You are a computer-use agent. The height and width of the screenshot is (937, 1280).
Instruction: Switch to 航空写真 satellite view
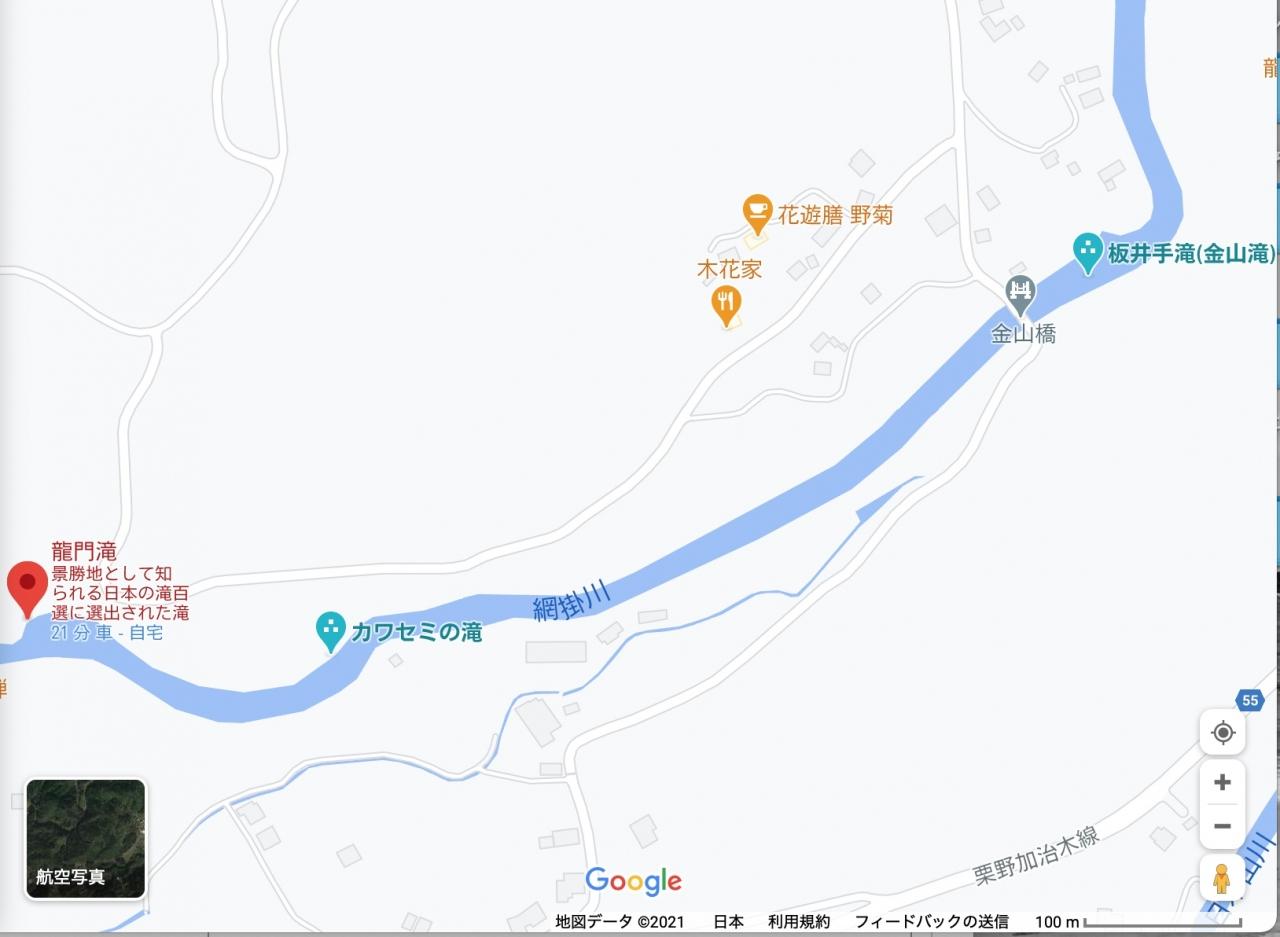pyautogui.click(x=86, y=838)
